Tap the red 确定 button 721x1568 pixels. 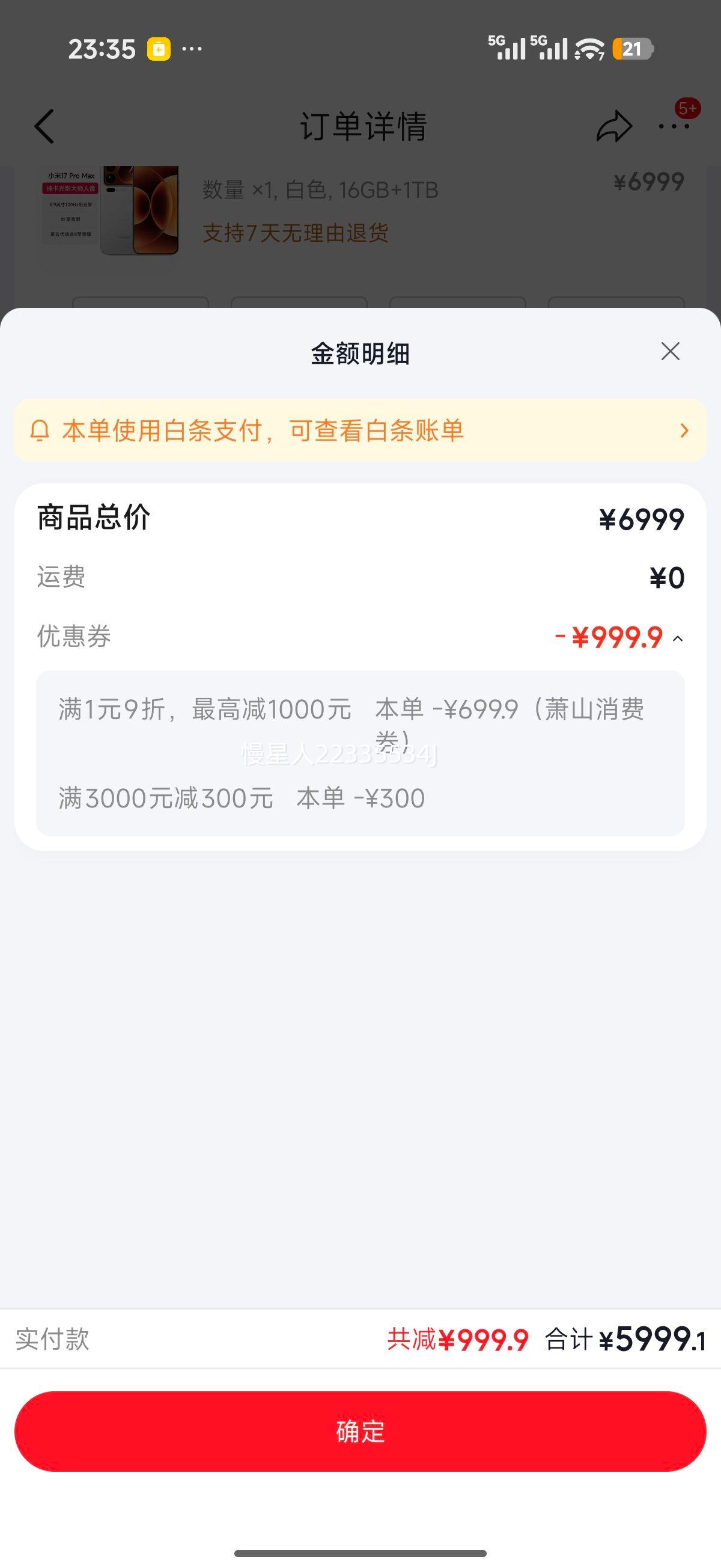pyautogui.click(x=360, y=1431)
